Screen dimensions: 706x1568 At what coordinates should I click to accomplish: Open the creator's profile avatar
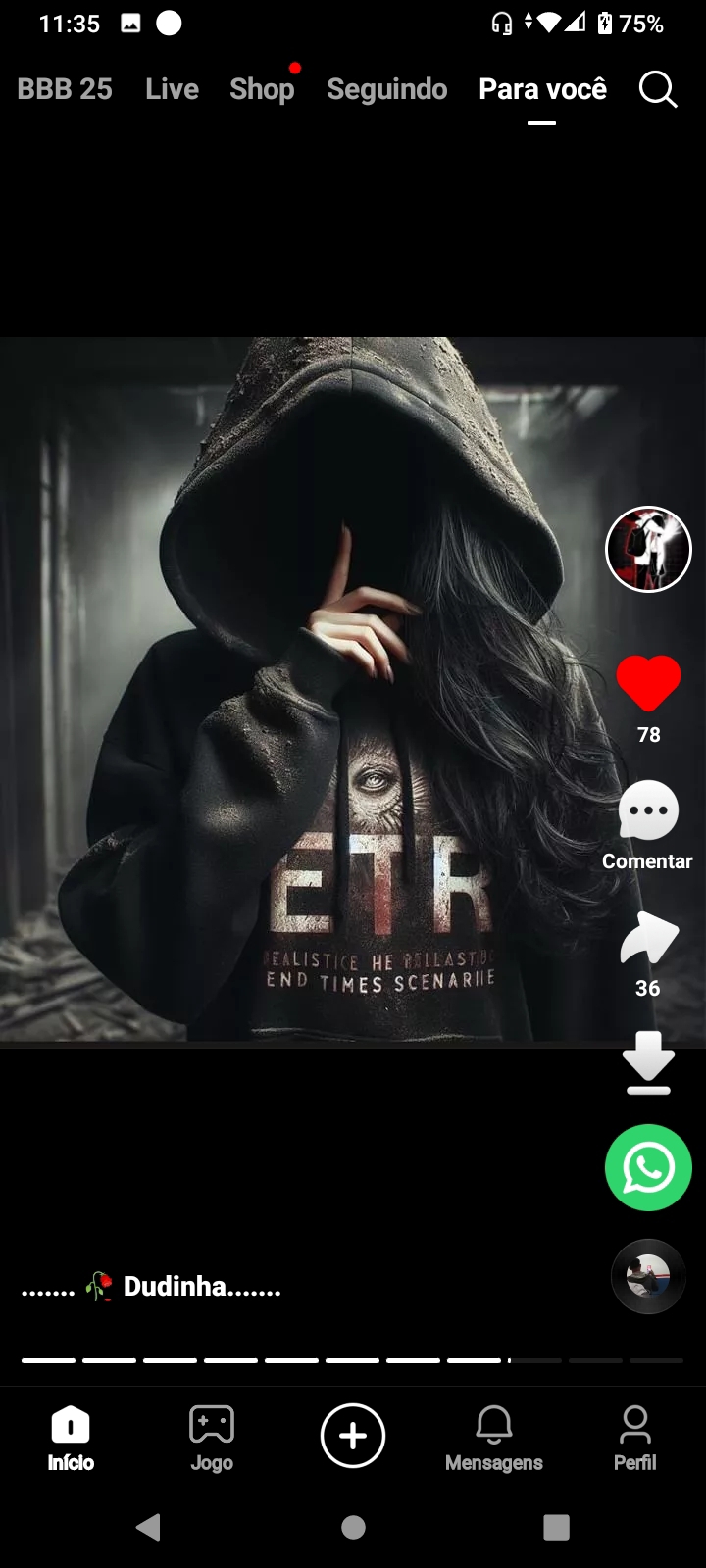tap(648, 549)
